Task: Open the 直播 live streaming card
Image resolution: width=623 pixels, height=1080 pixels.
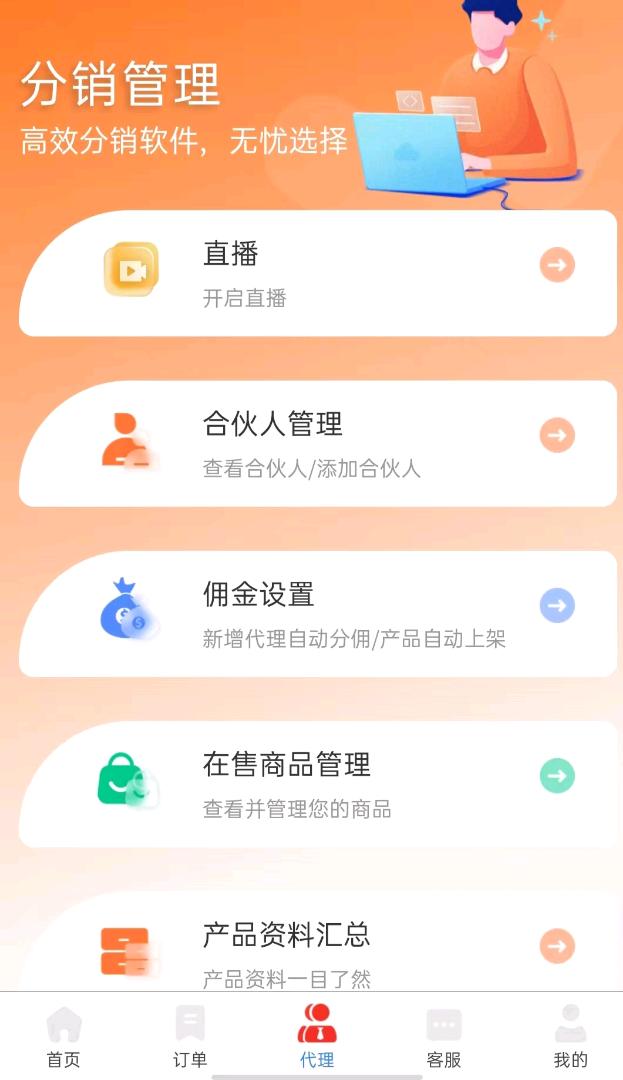Action: 318,273
